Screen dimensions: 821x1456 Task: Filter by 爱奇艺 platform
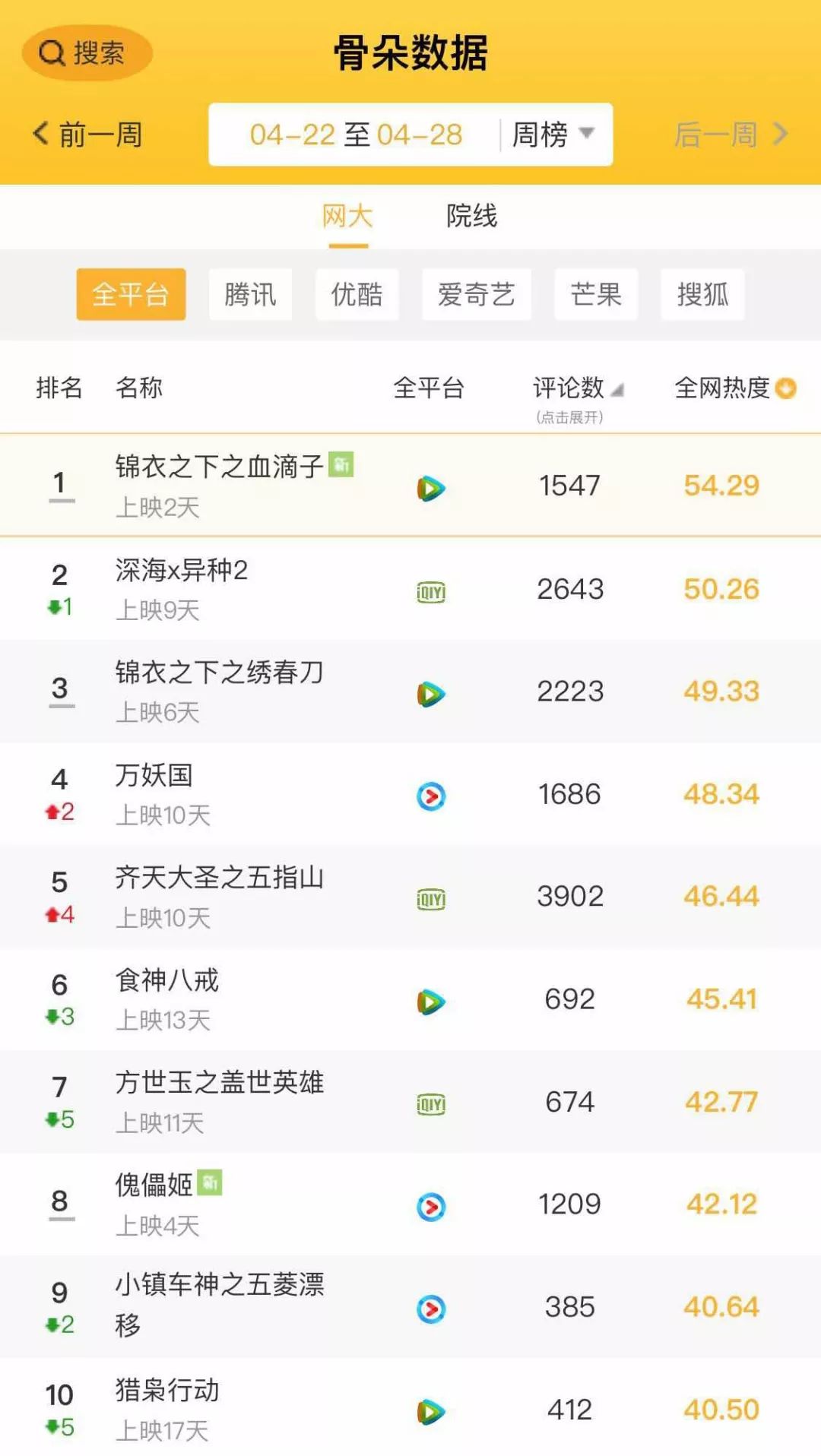click(x=477, y=294)
